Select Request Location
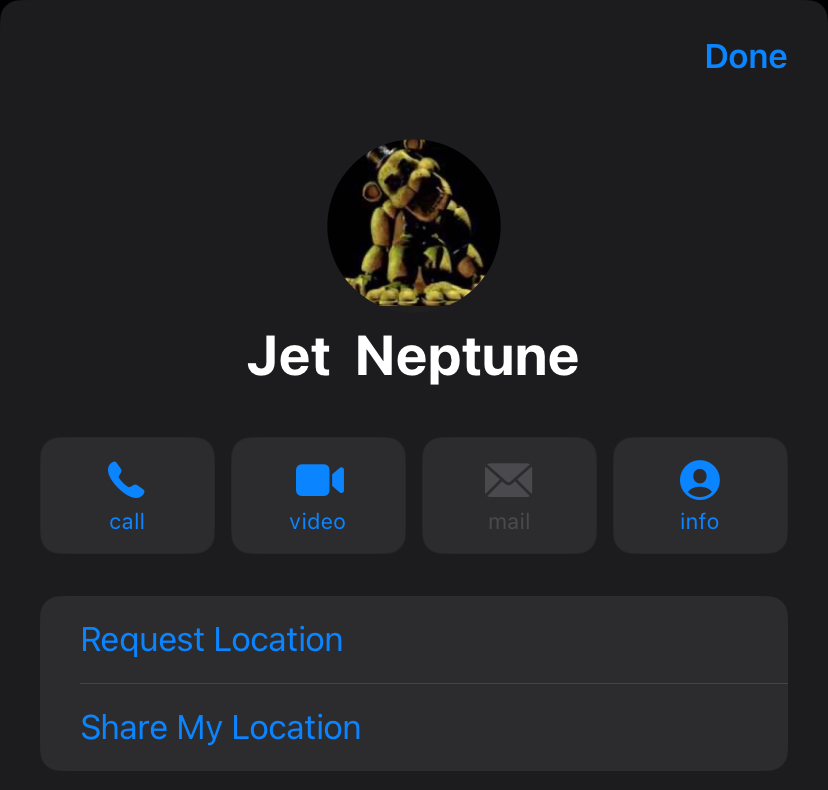 tap(212, 640)
